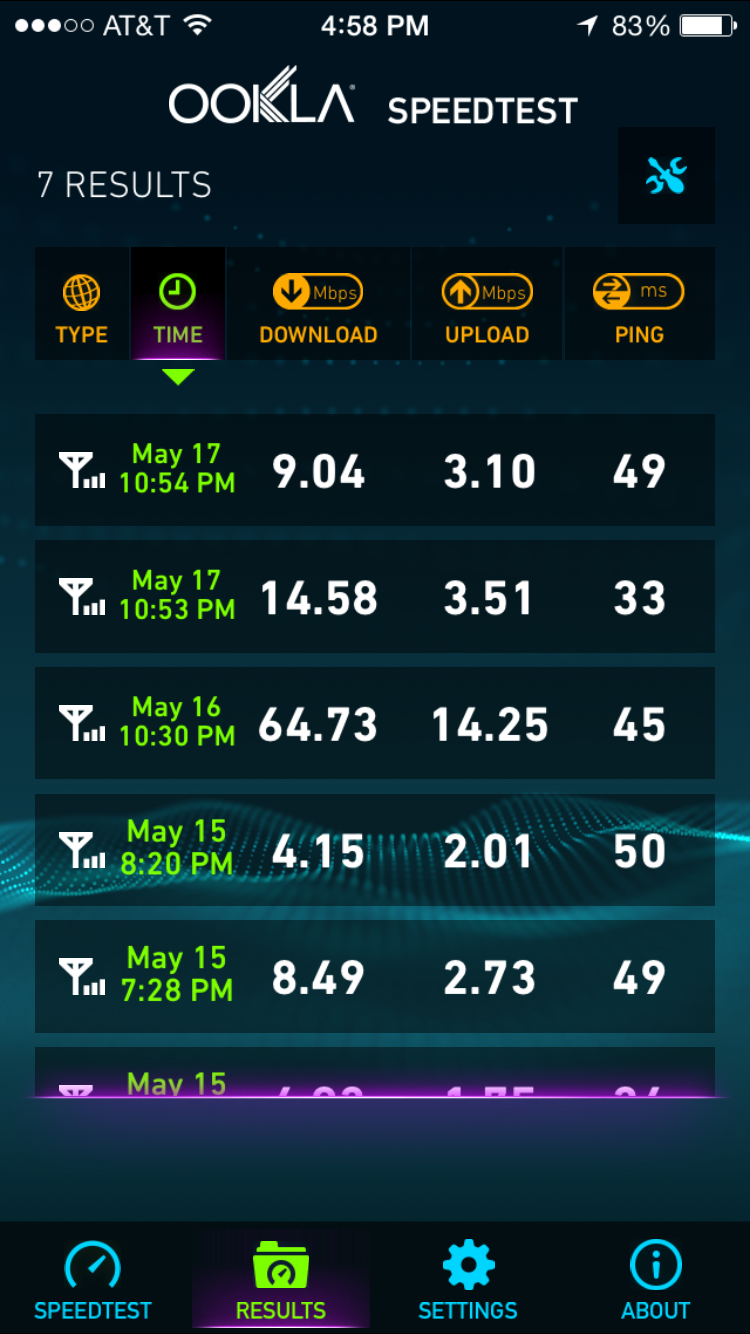Open the tools wrench icon
The width and height of the screenshot is (750, 1334).
pos(666,175)
